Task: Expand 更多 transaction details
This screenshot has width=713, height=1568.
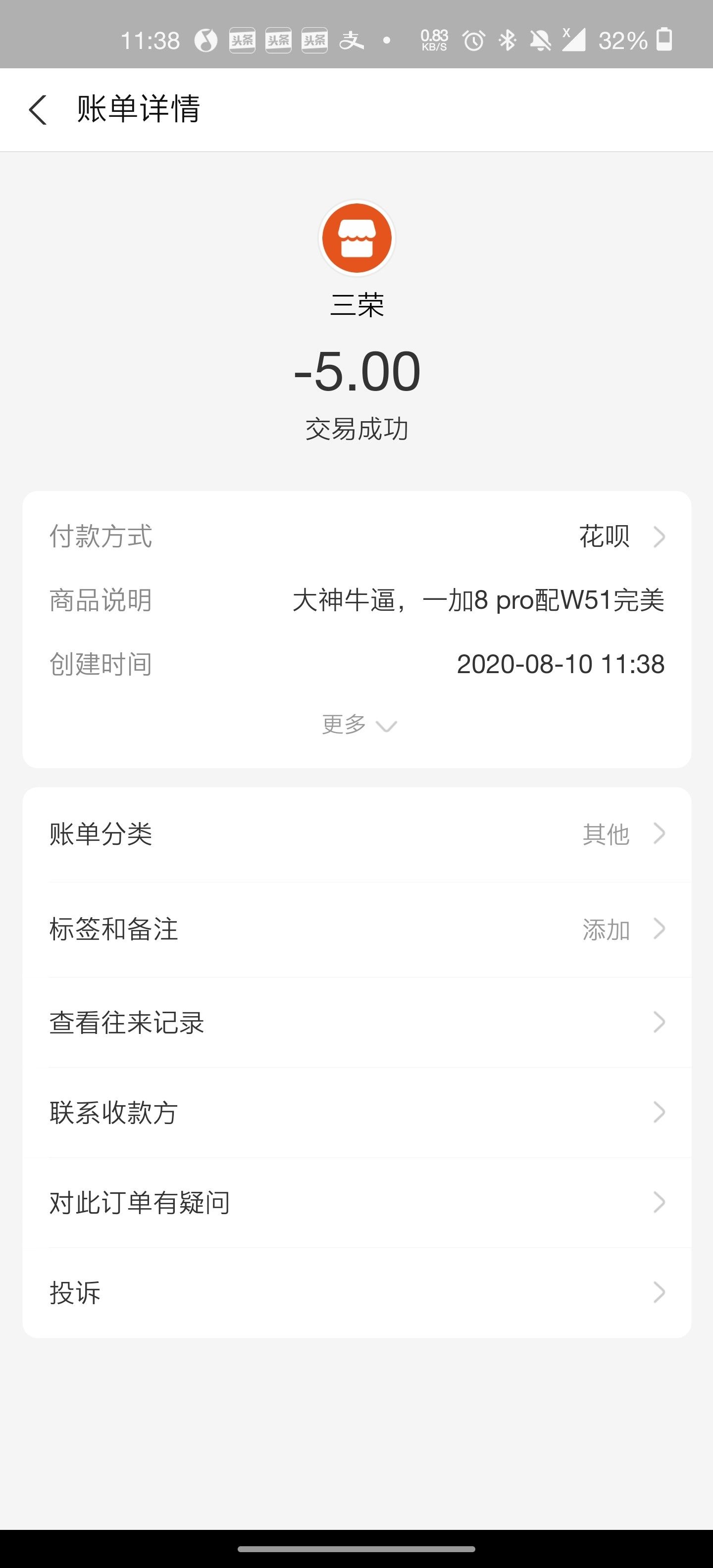Action: 358,725
